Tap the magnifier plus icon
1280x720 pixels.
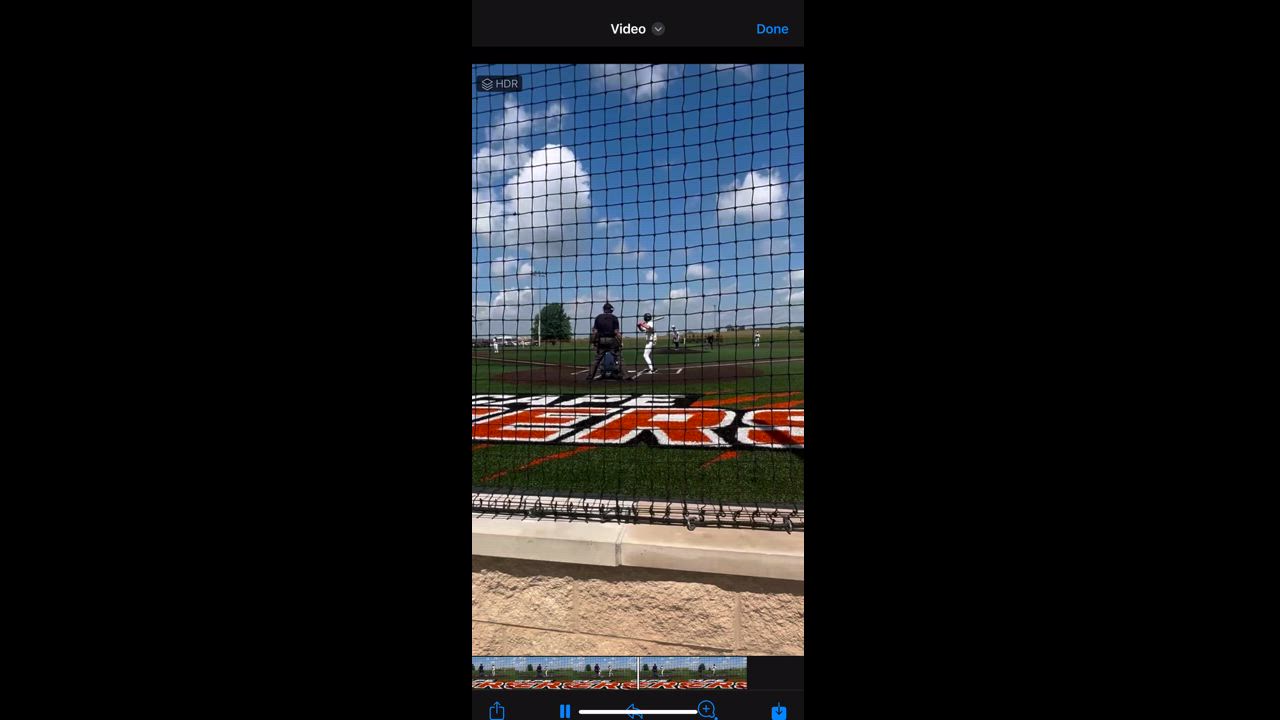[x=707, y=710]
